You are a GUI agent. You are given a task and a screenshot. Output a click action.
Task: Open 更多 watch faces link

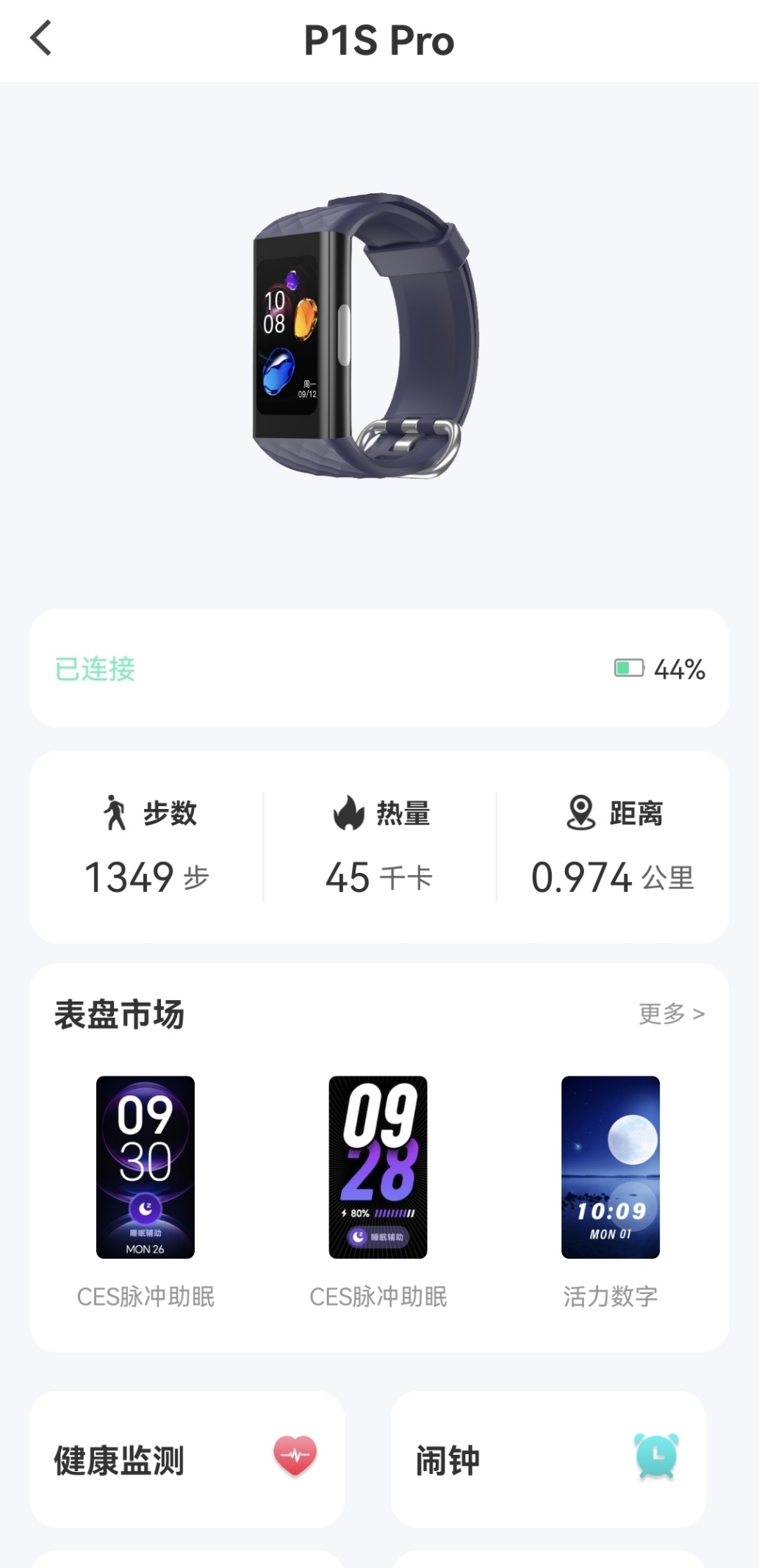point(671,1014)
